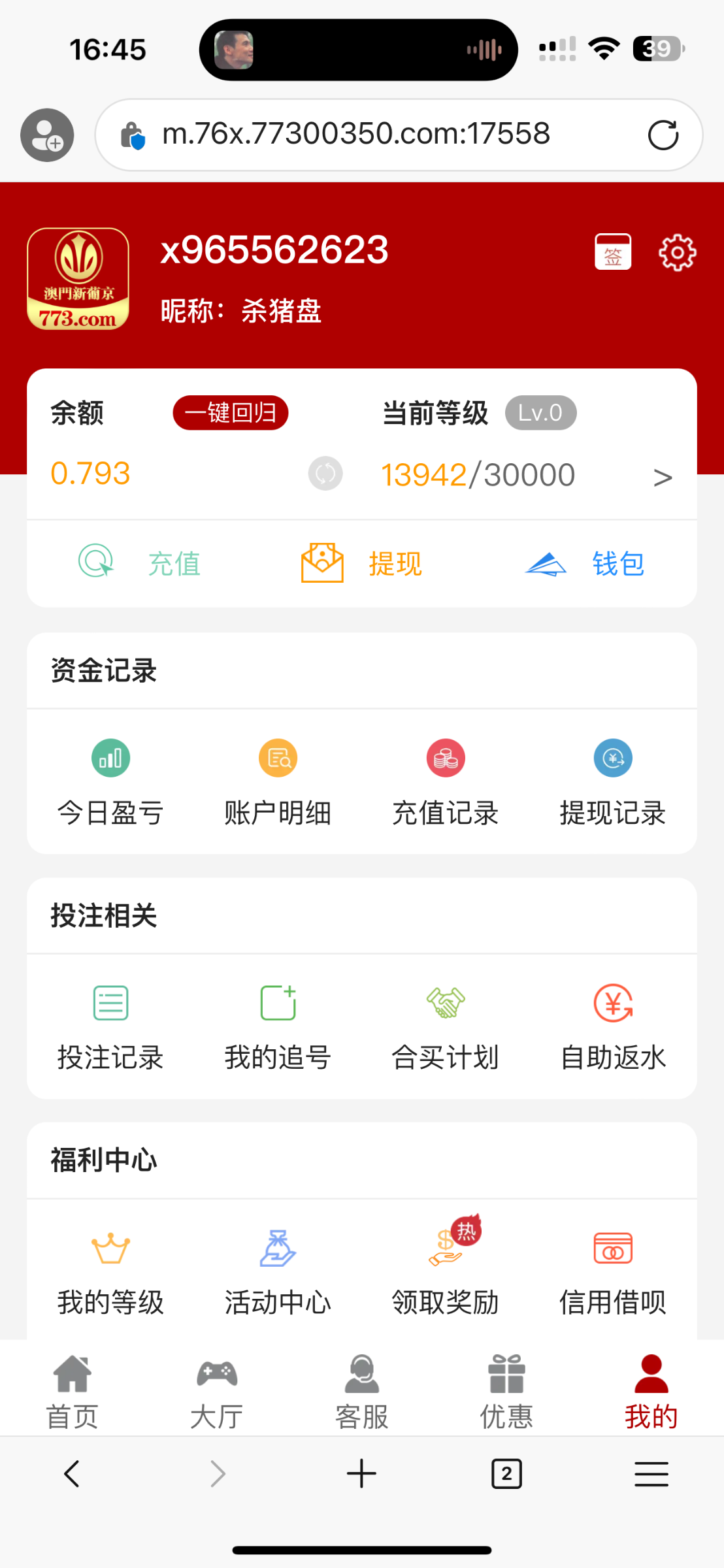The height and width of the screenshot is (1568, 724).
Task: Expand level details with the right chevron
Action: point(663,476)
